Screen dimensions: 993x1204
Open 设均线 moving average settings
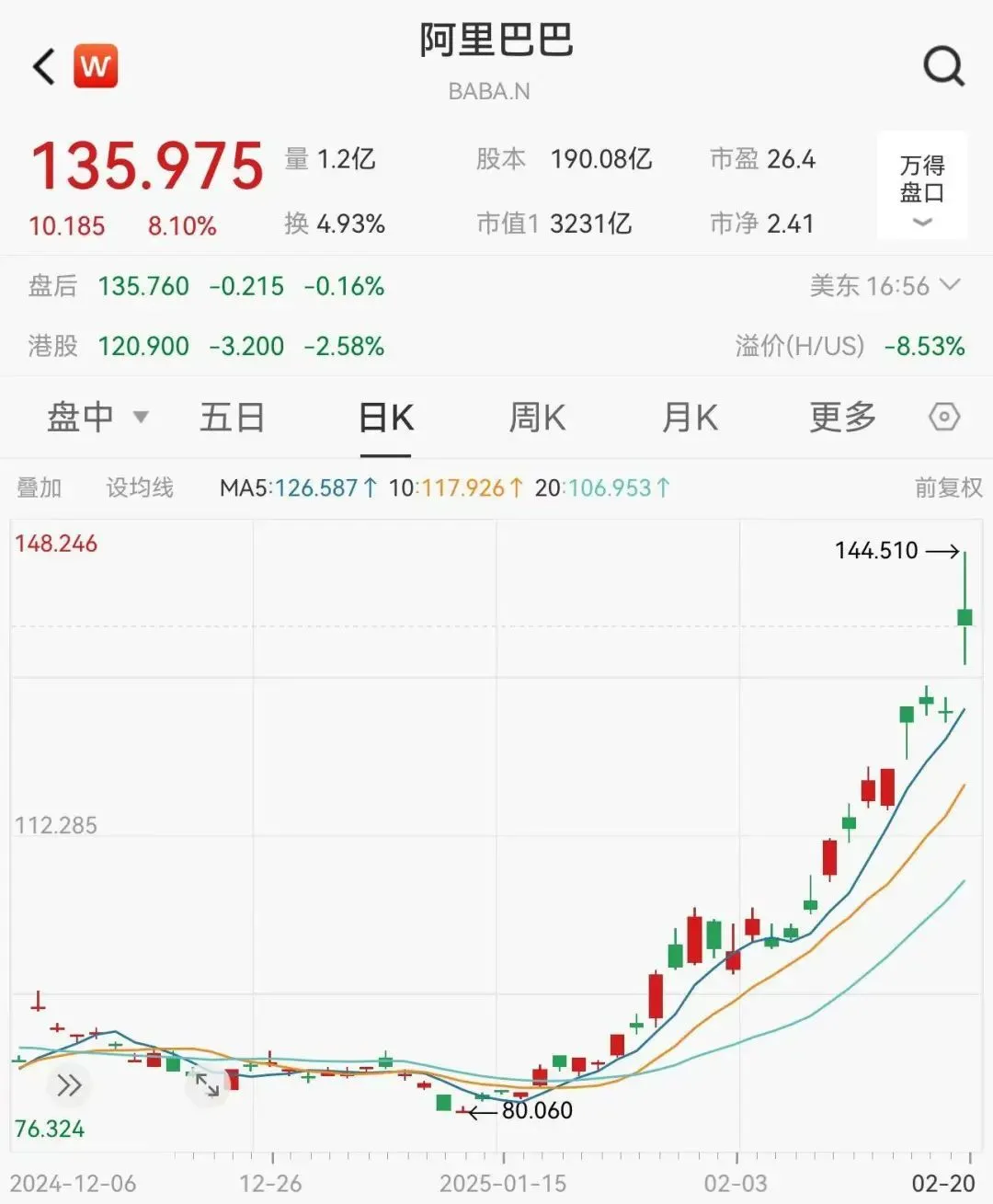point(140,487)
